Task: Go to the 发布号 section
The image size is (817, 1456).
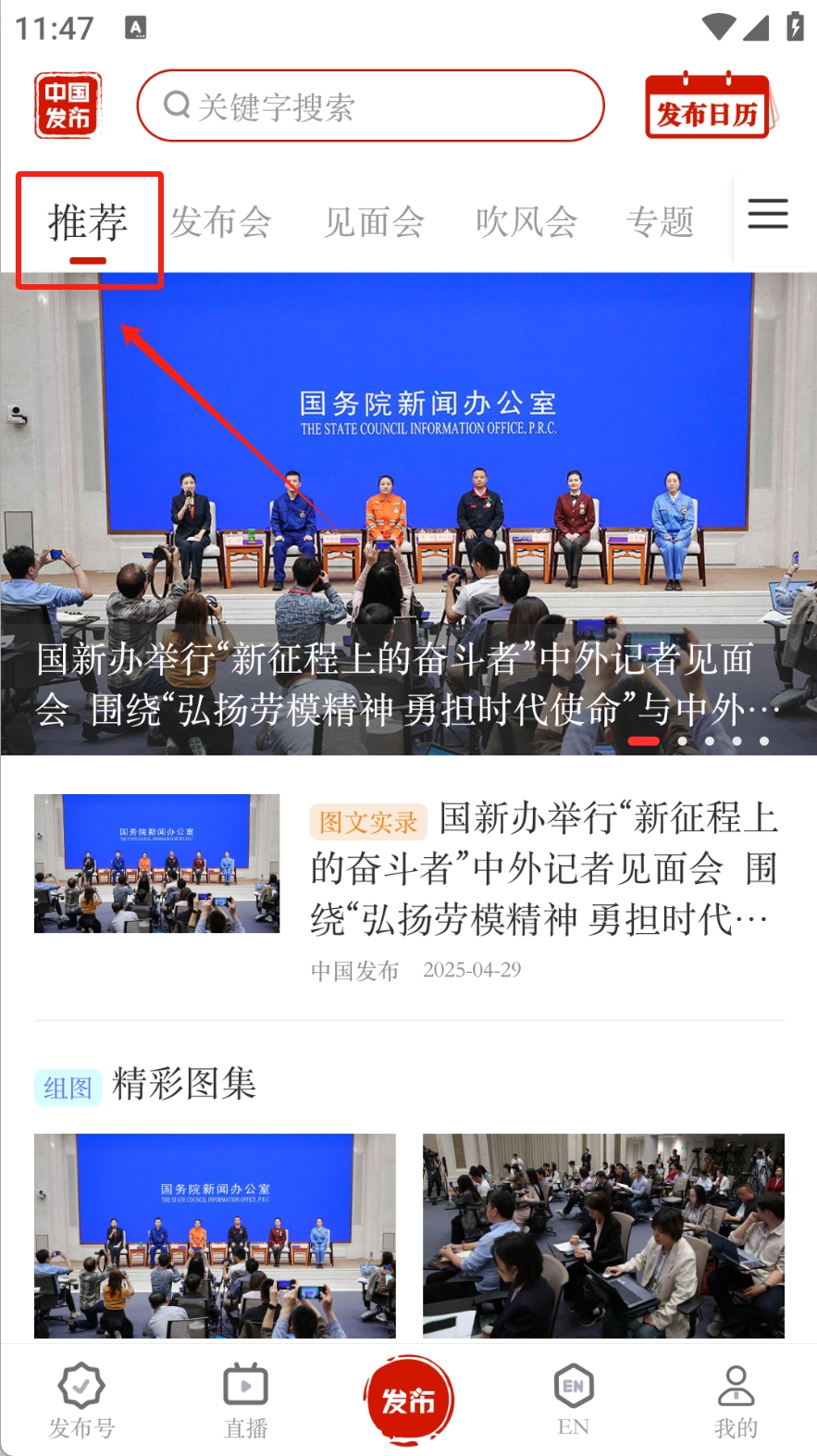Action: (81, 1400)
